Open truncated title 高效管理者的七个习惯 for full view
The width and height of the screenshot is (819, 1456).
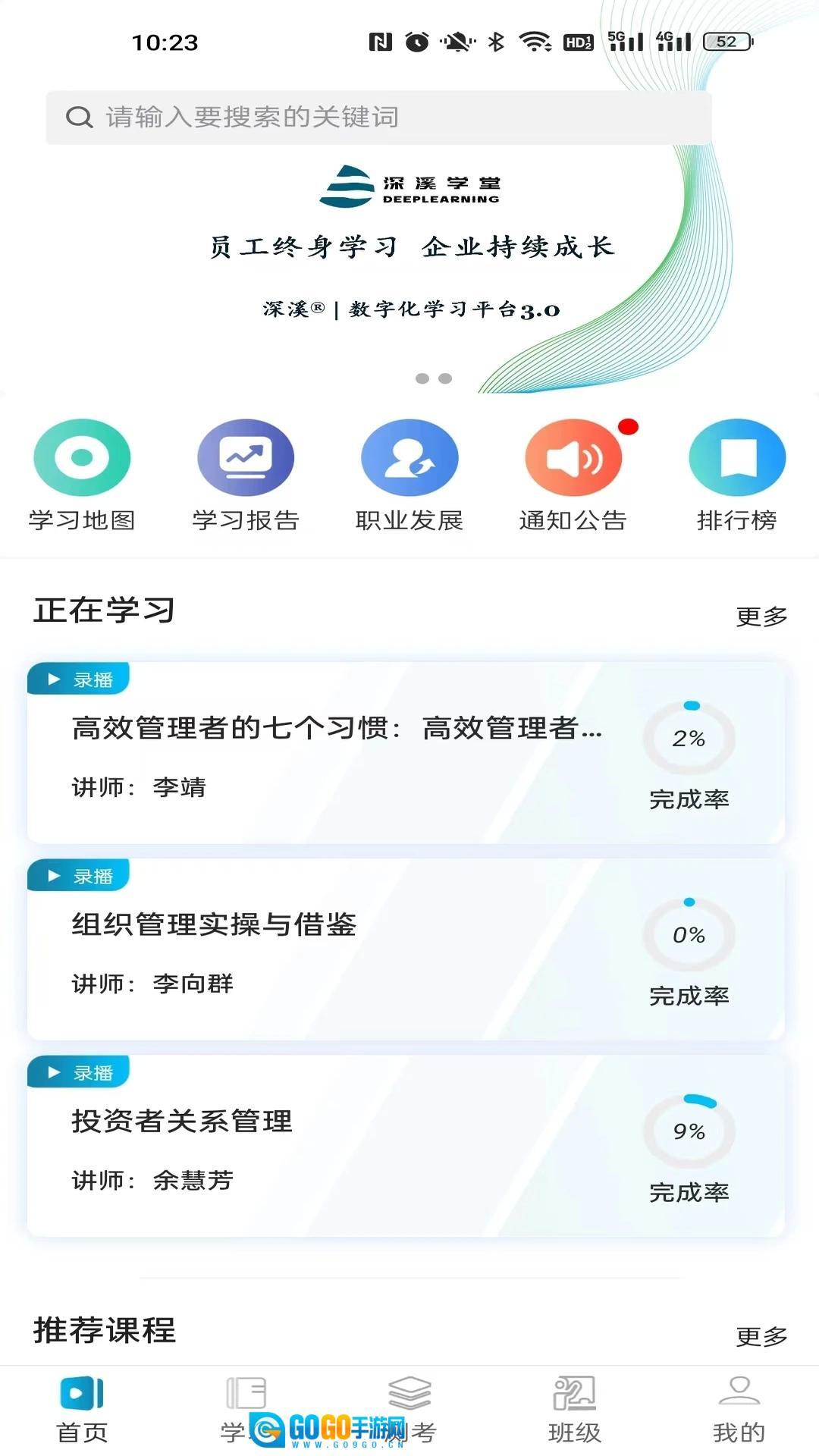pyautogui.click(x=337, y=730)
